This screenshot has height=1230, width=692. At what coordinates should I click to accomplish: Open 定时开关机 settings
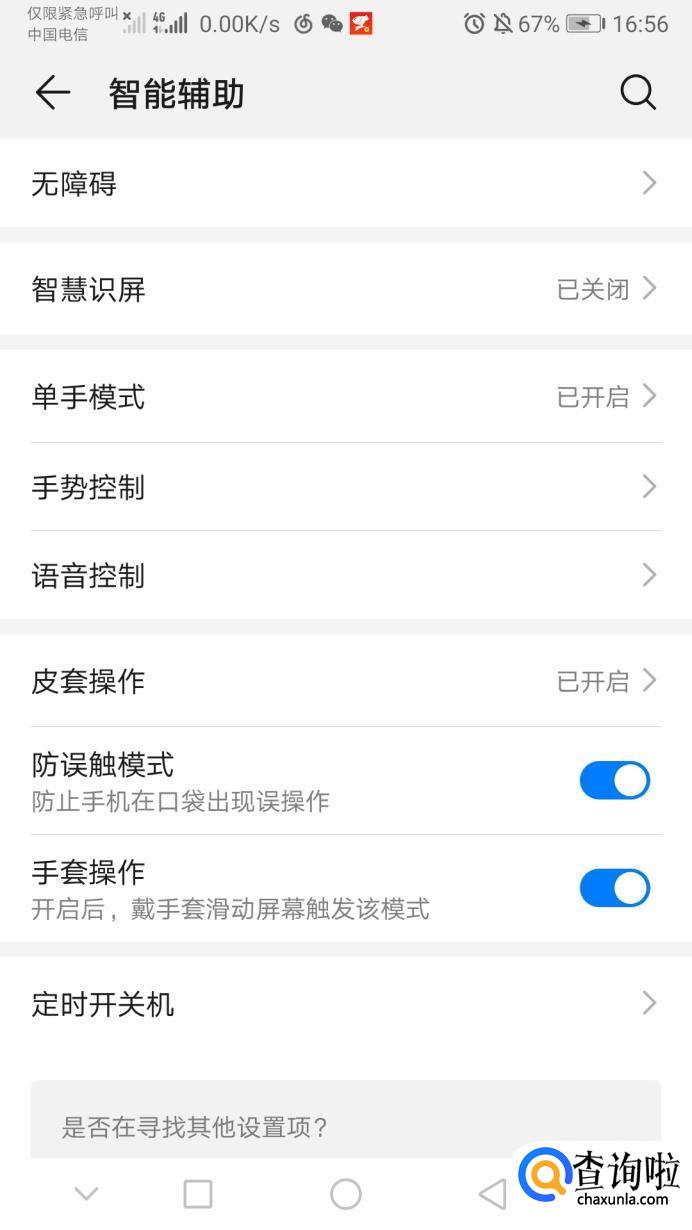pyautogui.click(x=345, y=1003)
